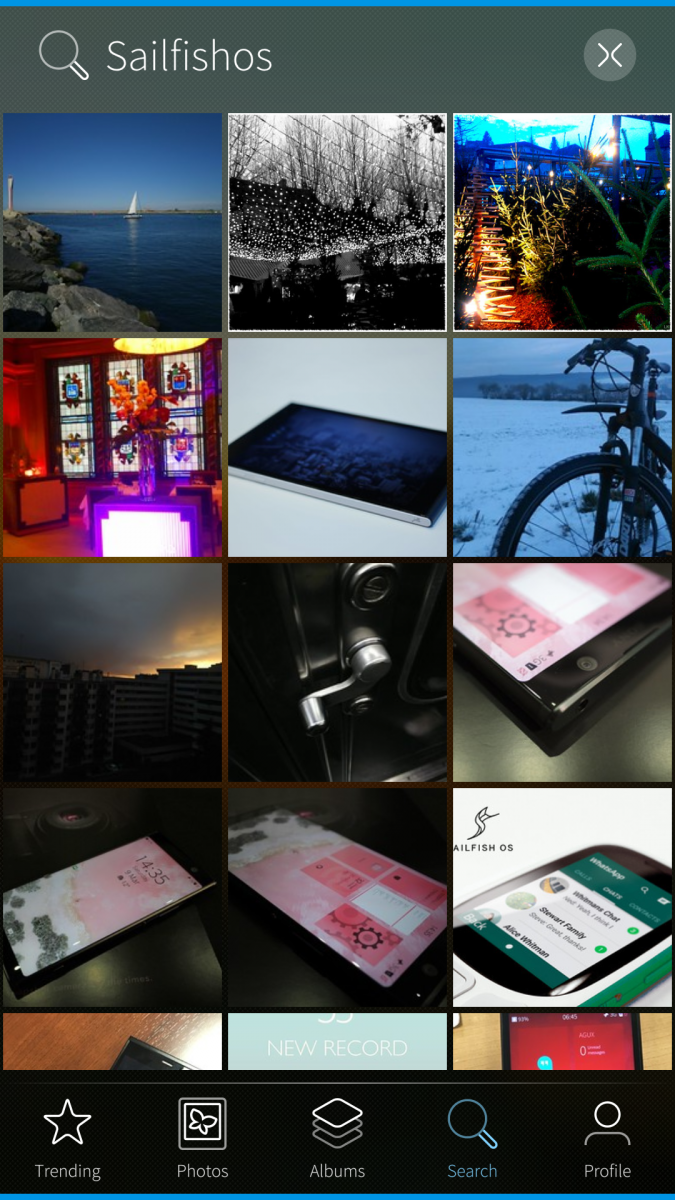675x1200 pixels.
Task: Open the Albums tab
Action: click(337, 1138)
